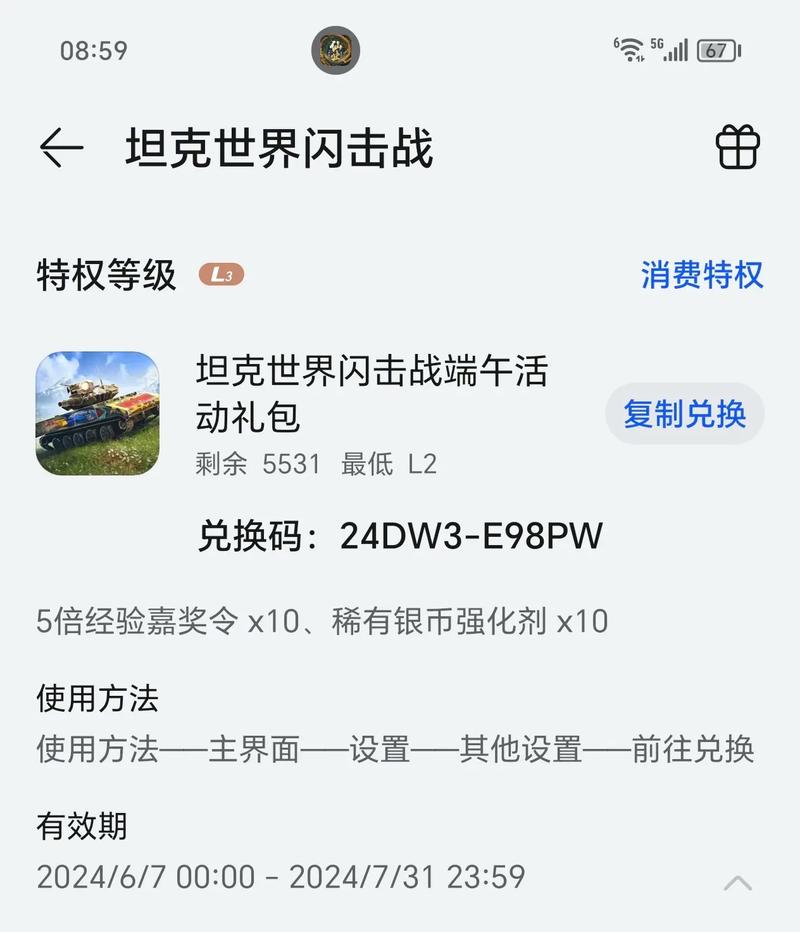The height and width of the screenshot is (932, 800).
Task: Tap the 复制兑换 button
Action: (x=684, y=413)
